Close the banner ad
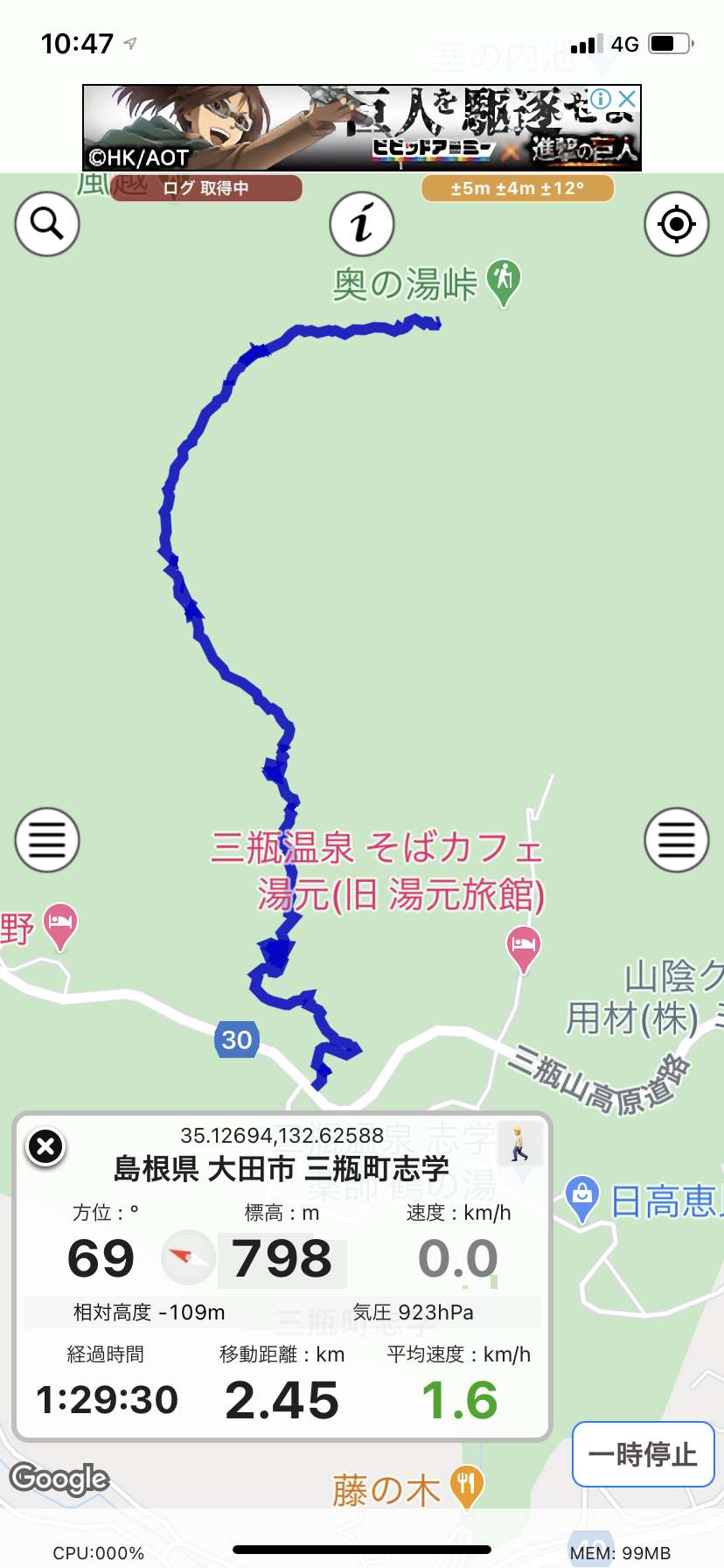 click(626, 98)
